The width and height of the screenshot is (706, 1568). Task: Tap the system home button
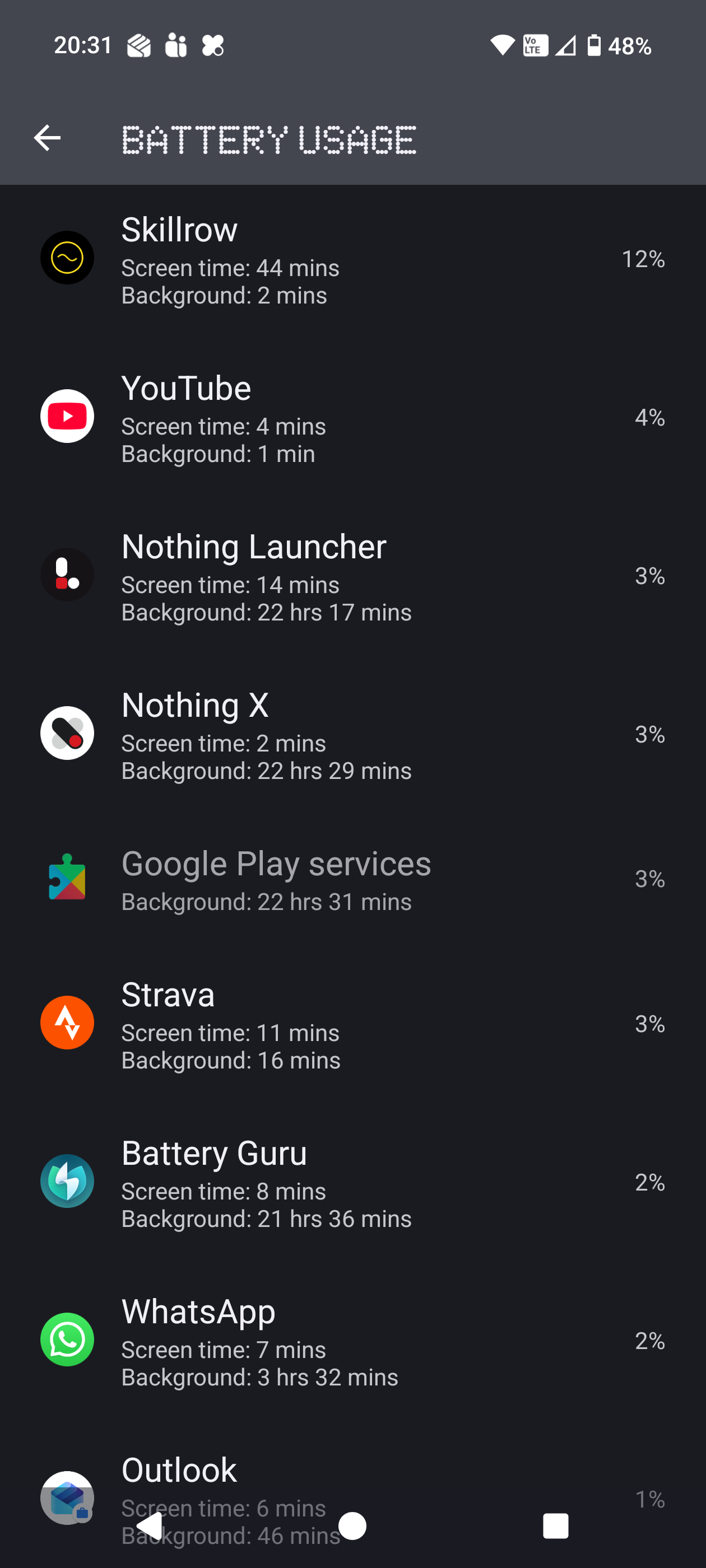click(352, 1526)
